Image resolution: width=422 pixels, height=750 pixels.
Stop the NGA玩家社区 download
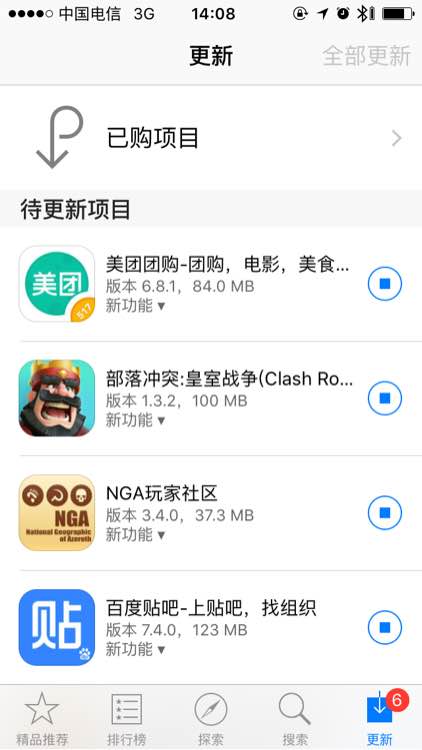(385, 513)
